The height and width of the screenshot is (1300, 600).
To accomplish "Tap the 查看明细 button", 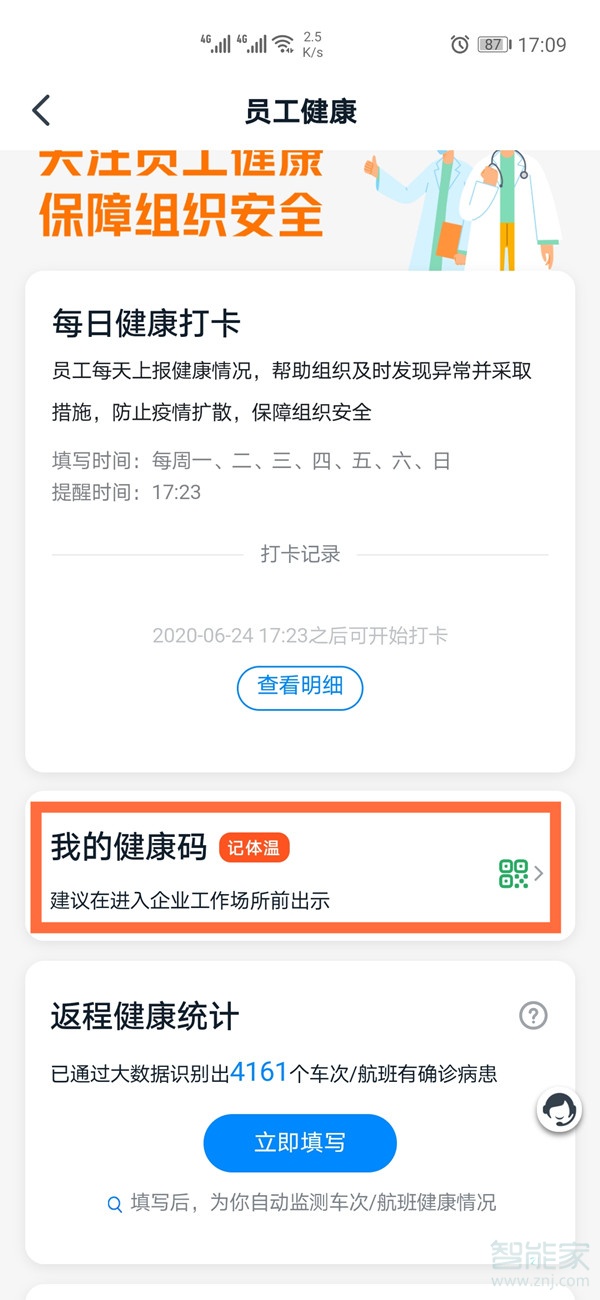I will point(300,686).
